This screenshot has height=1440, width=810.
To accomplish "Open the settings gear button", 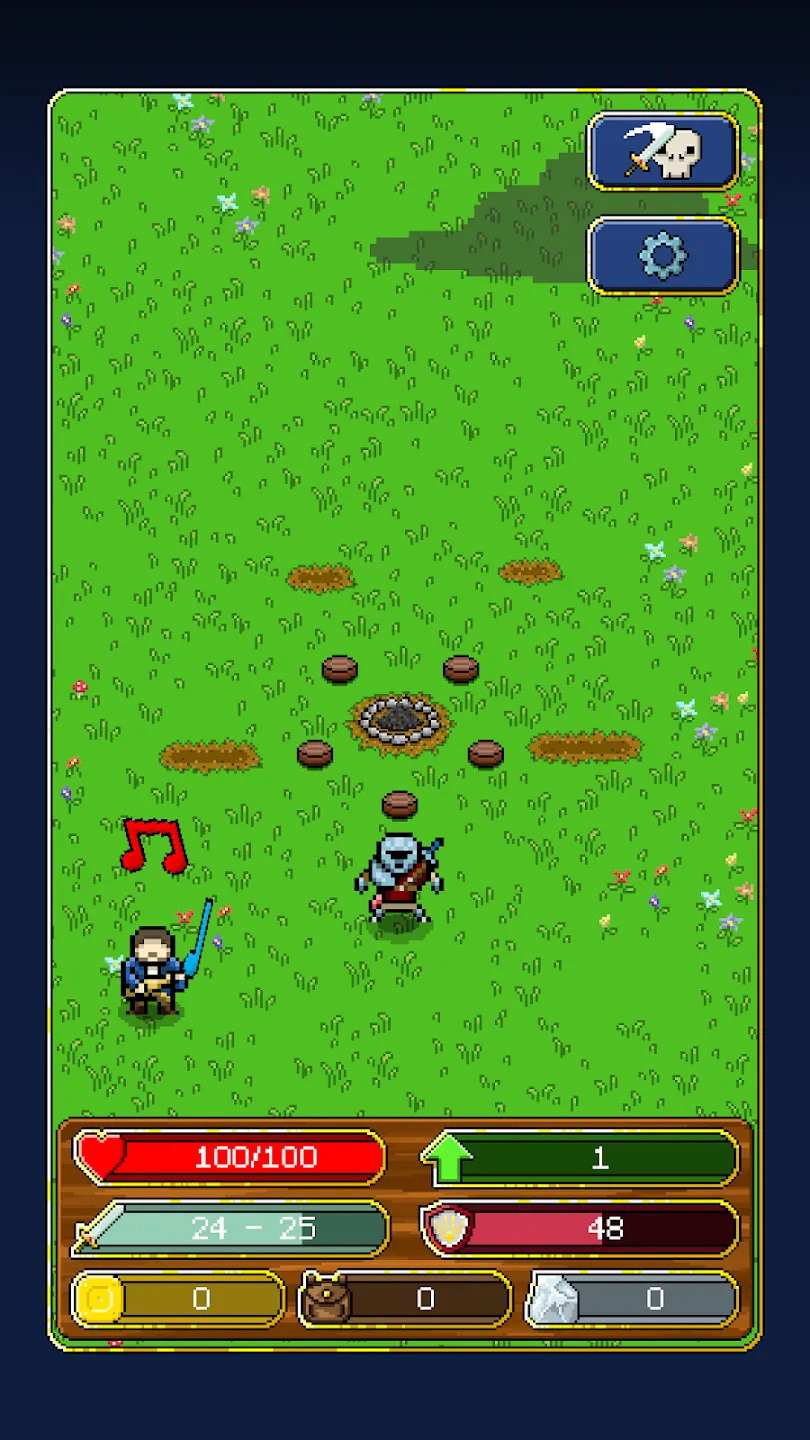I will click(x=663, y=256).
